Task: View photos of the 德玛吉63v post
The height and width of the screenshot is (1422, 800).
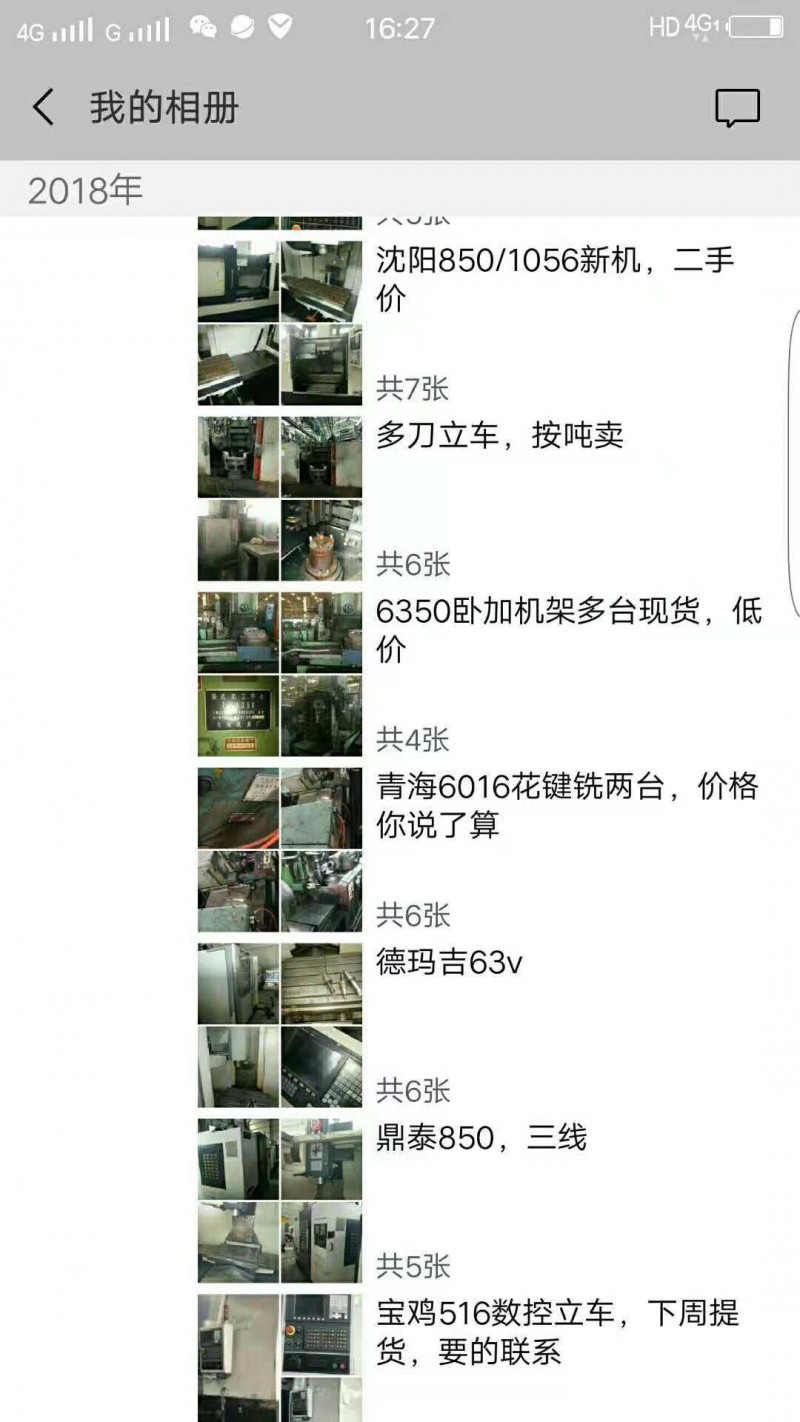Action: [x=280, y=1026]
